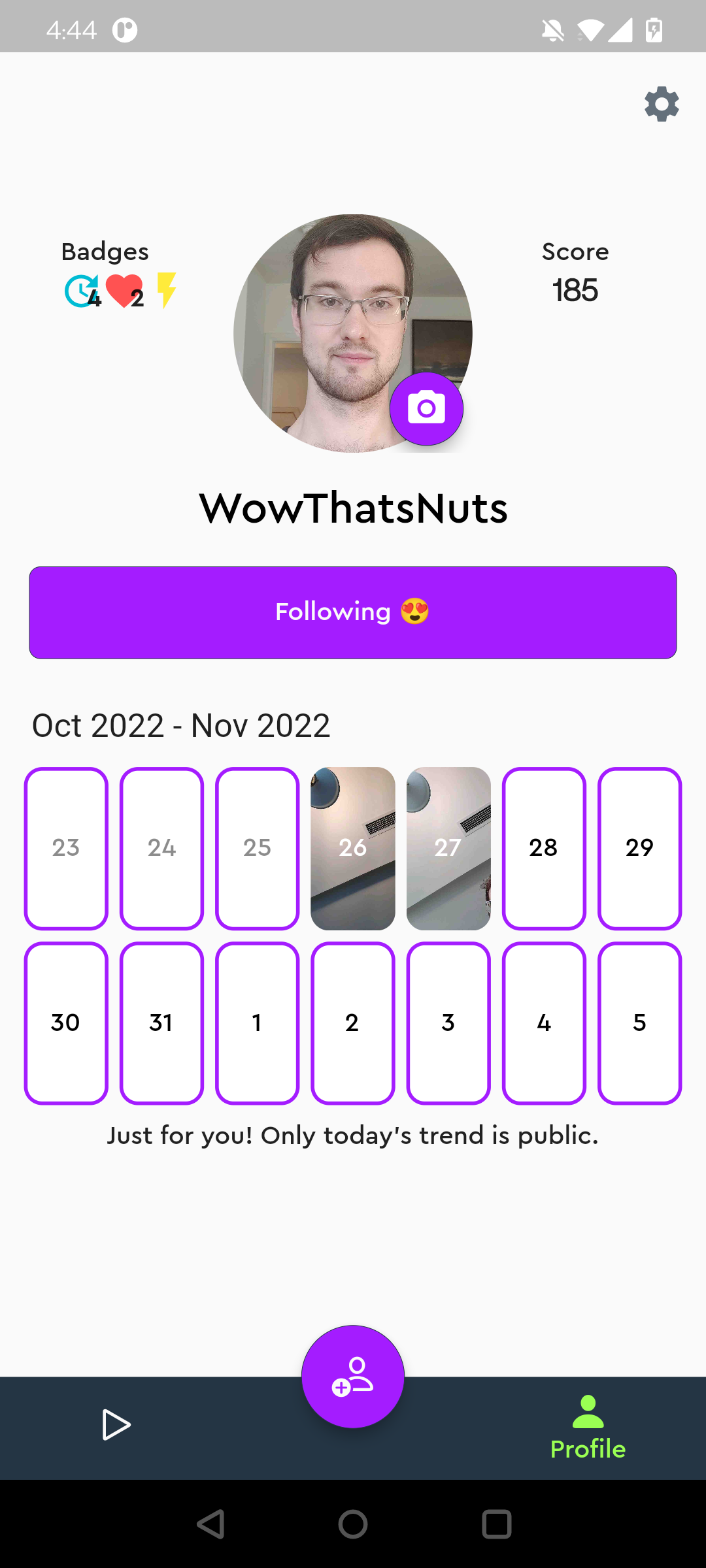This screenshot has height=1568, width=706.
Task: Open the photo tile for day 26
Action: tap(353, 848)
